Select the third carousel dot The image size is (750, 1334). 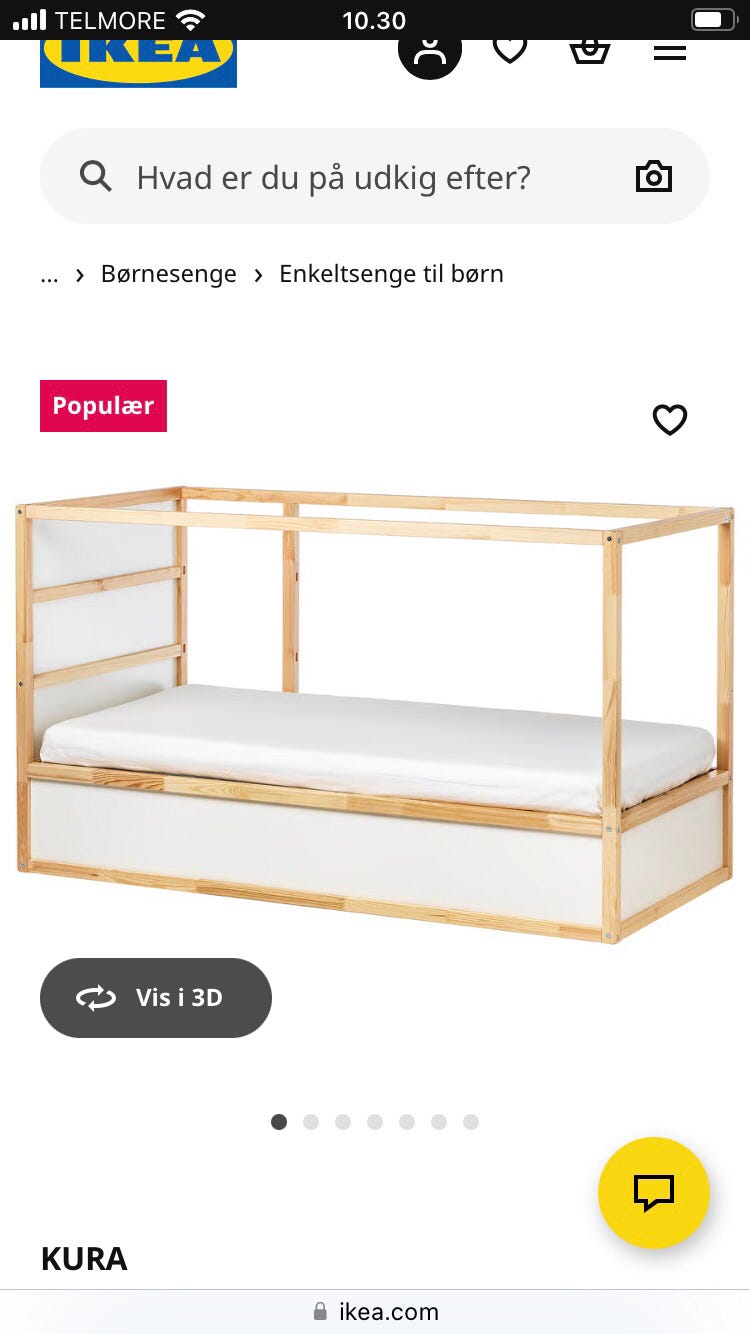(343, 1122)
